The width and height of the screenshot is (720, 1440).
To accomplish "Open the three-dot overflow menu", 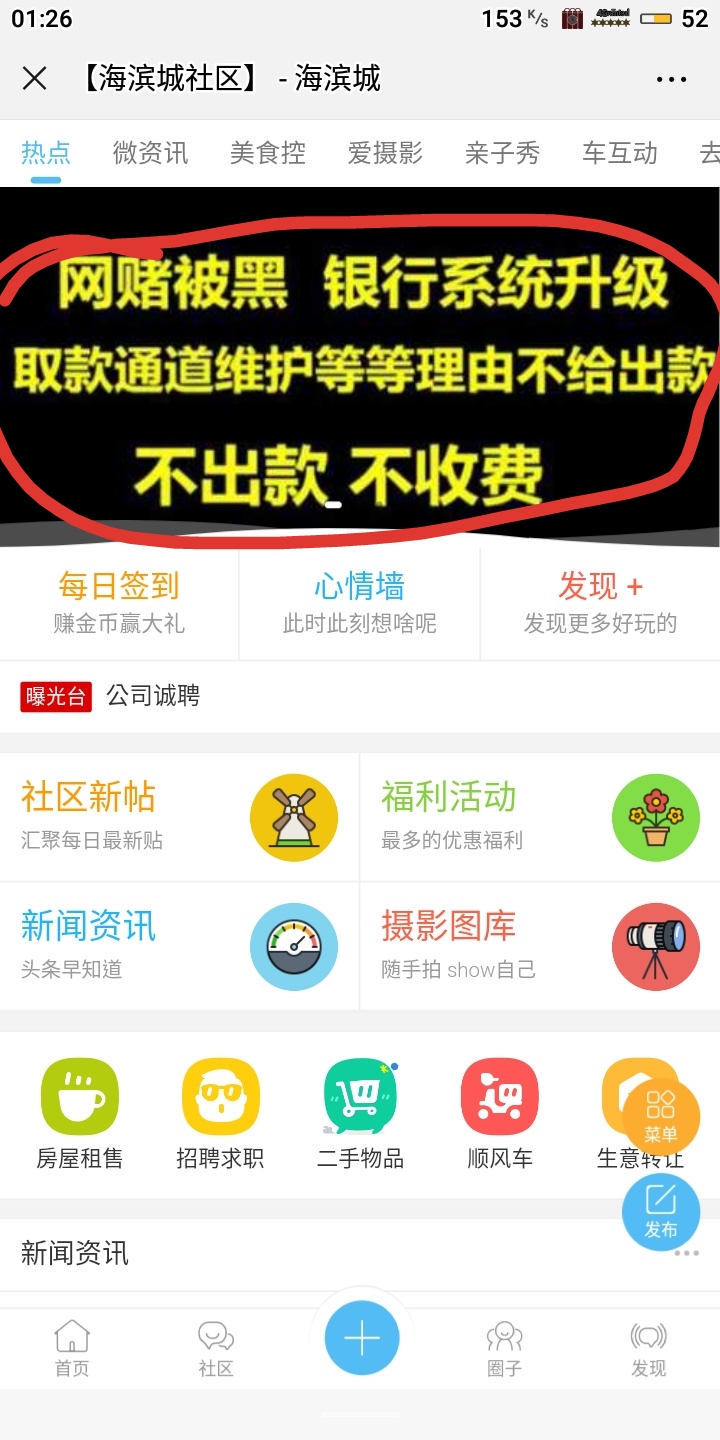I will pos(671,79).
